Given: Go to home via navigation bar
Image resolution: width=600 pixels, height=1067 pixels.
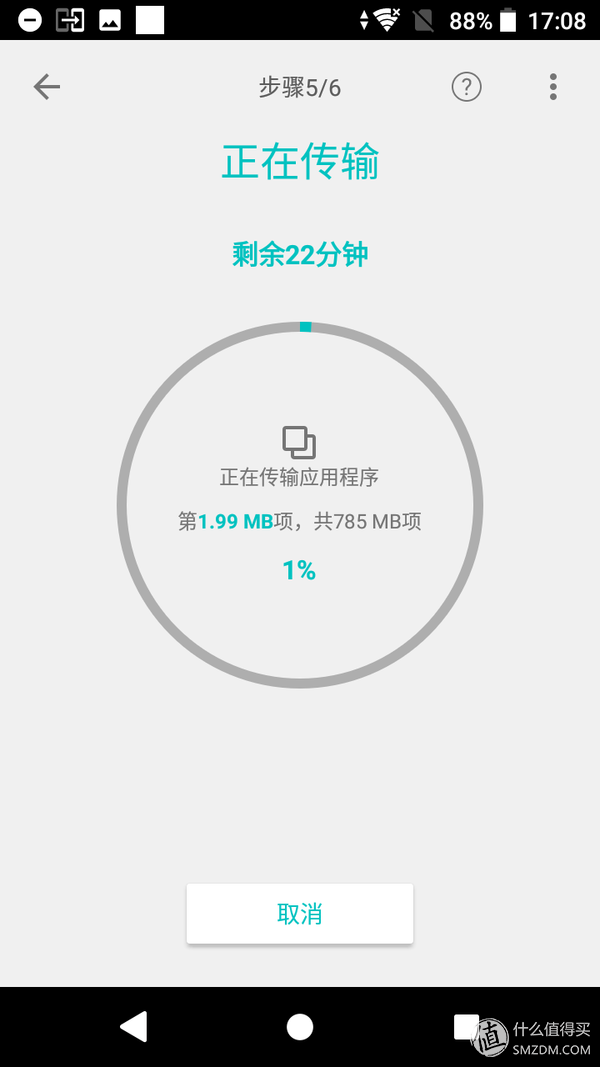Looking at the screenshot, I should pyautogui.click(x=300, y=1027).
